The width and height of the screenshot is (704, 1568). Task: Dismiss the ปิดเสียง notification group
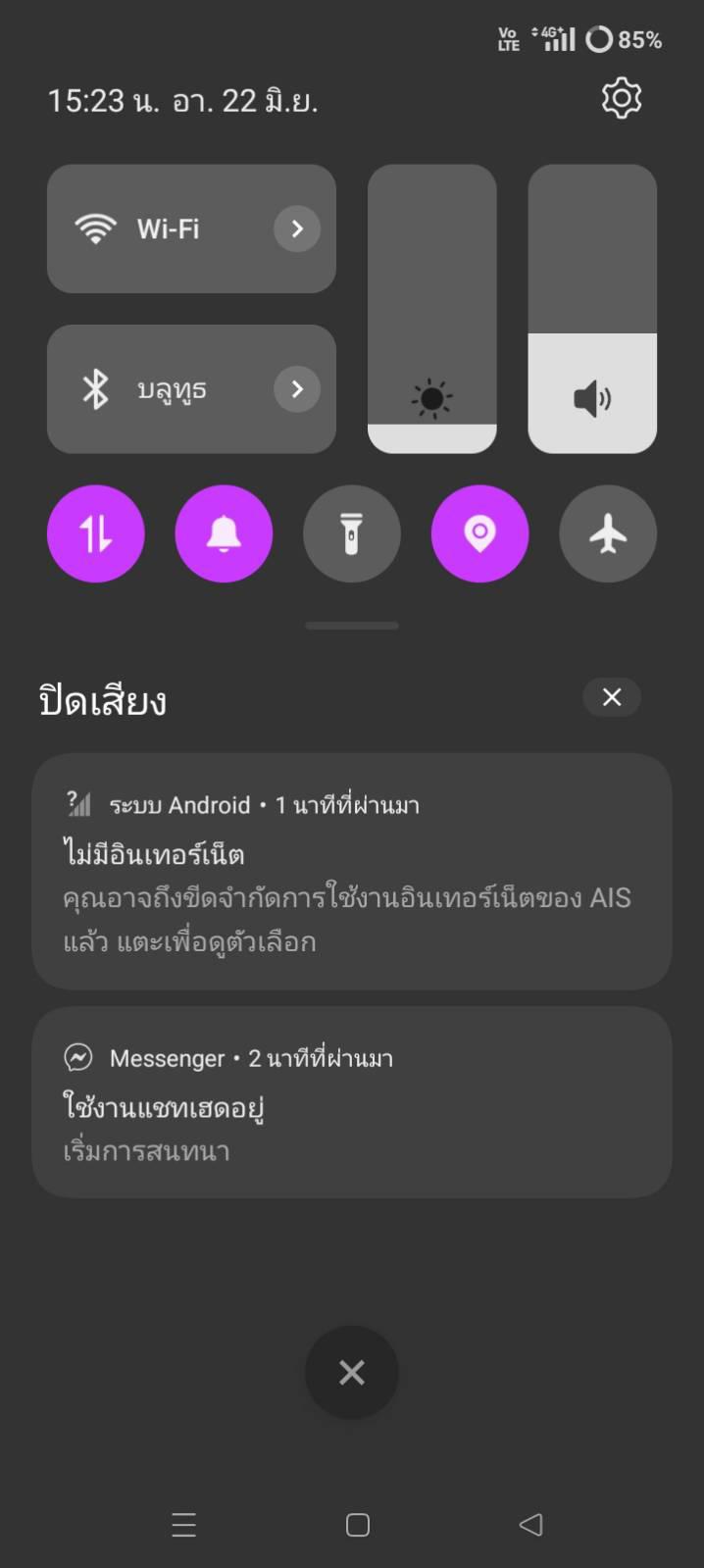pyautogui.click(x=612, y=697)
